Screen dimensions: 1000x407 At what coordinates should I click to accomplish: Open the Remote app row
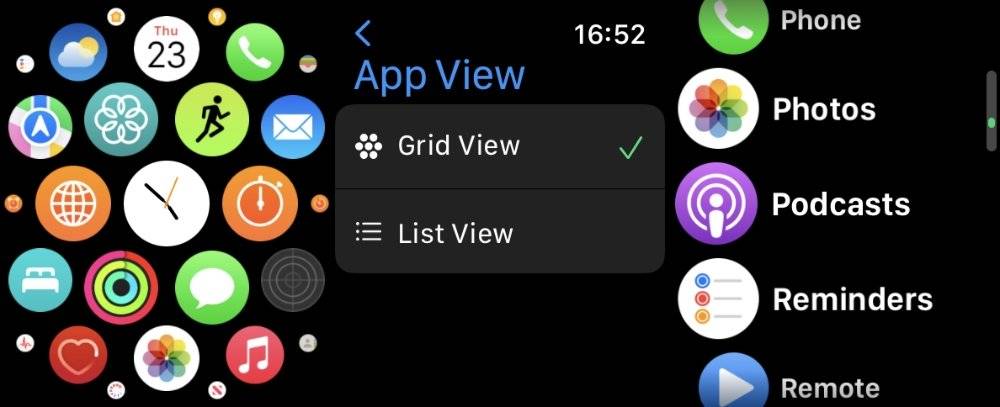pos(790,385)
